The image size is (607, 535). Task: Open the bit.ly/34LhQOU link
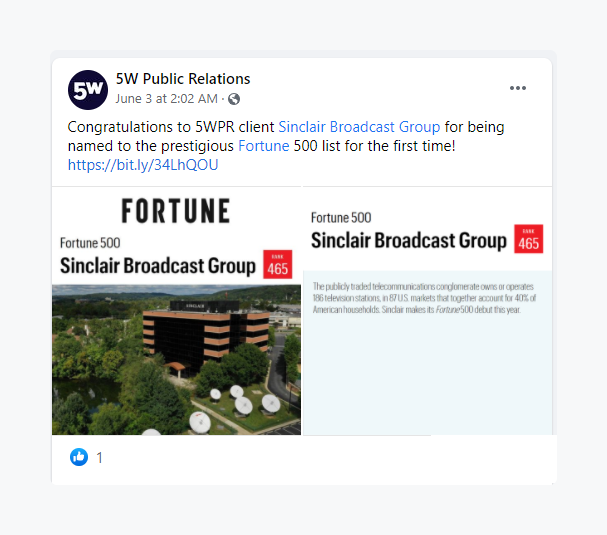(143, 165)
